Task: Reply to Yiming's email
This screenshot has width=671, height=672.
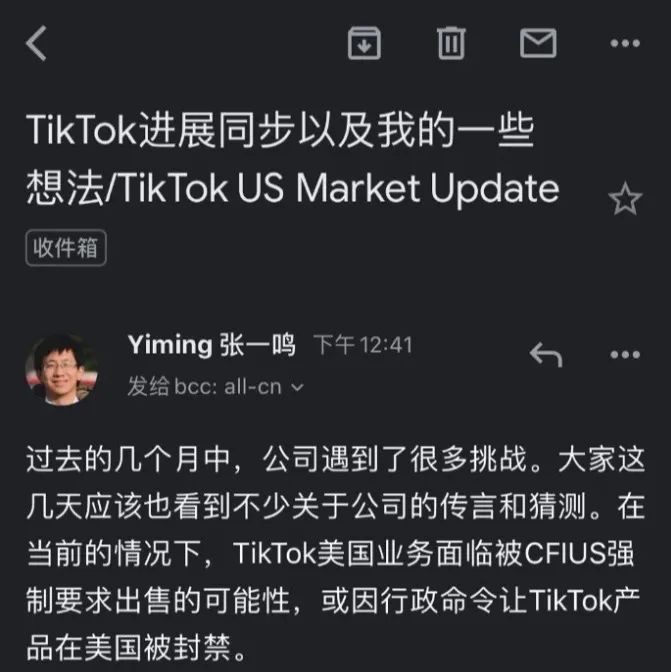Action: (545, 354)
